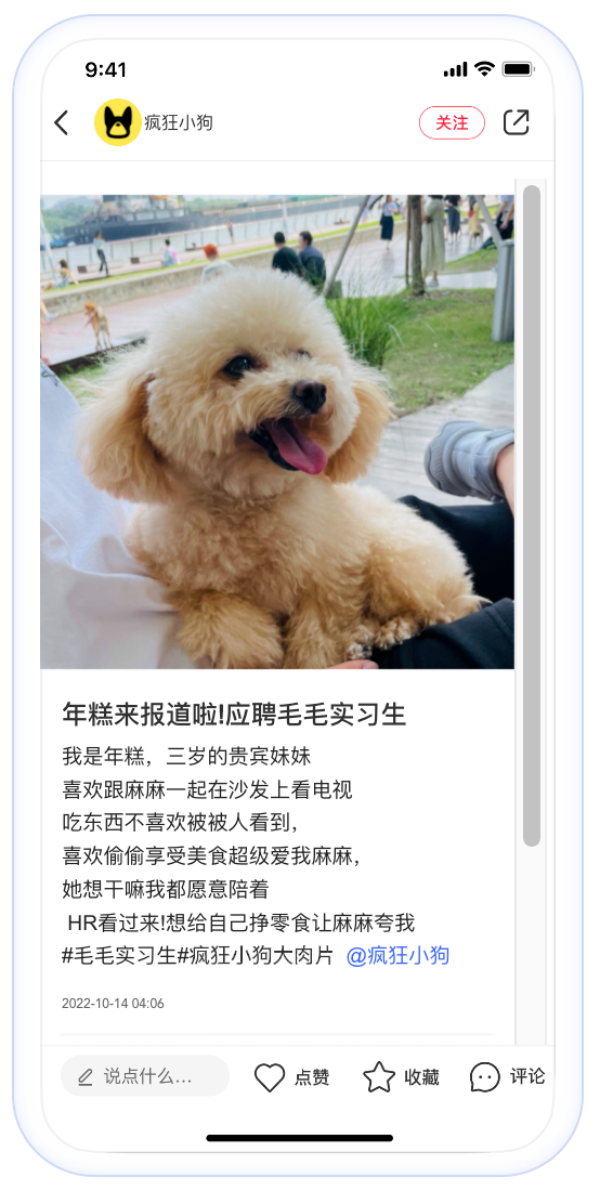Open the @疯狂小狗 mention link
The width and height of the screenshot is (600, 1191).
(x=397, y=956)
